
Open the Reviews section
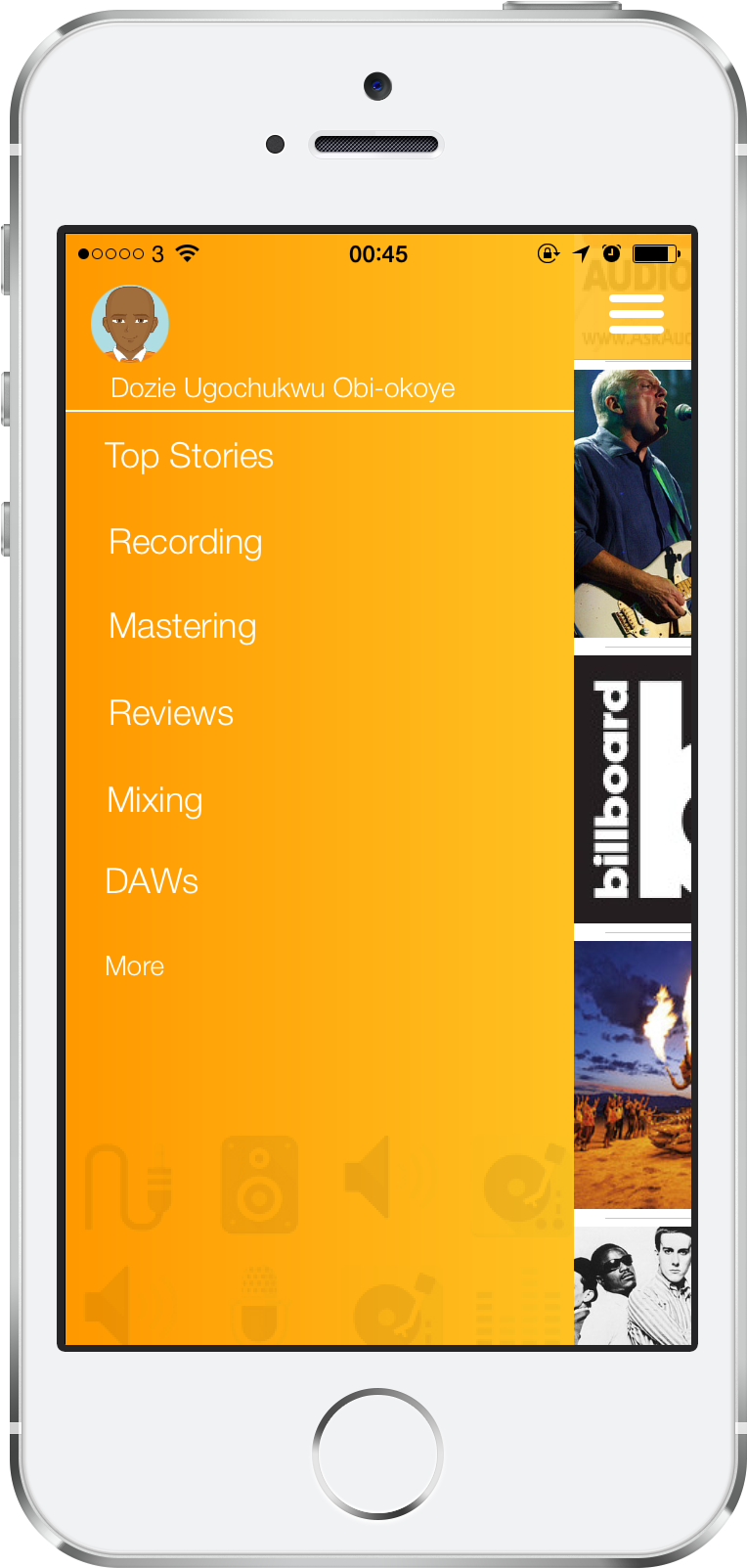171,713
